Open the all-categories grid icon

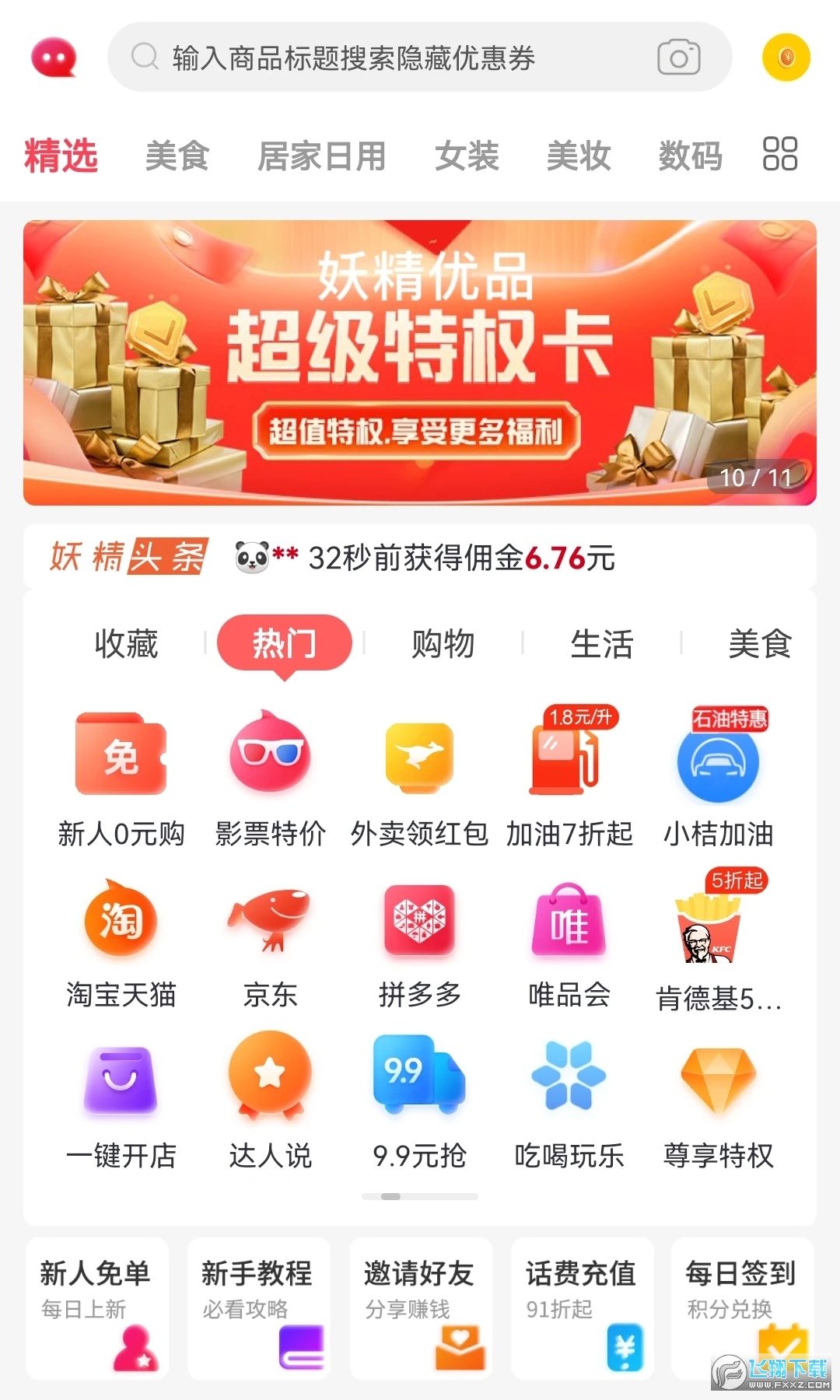click(779, 154)
